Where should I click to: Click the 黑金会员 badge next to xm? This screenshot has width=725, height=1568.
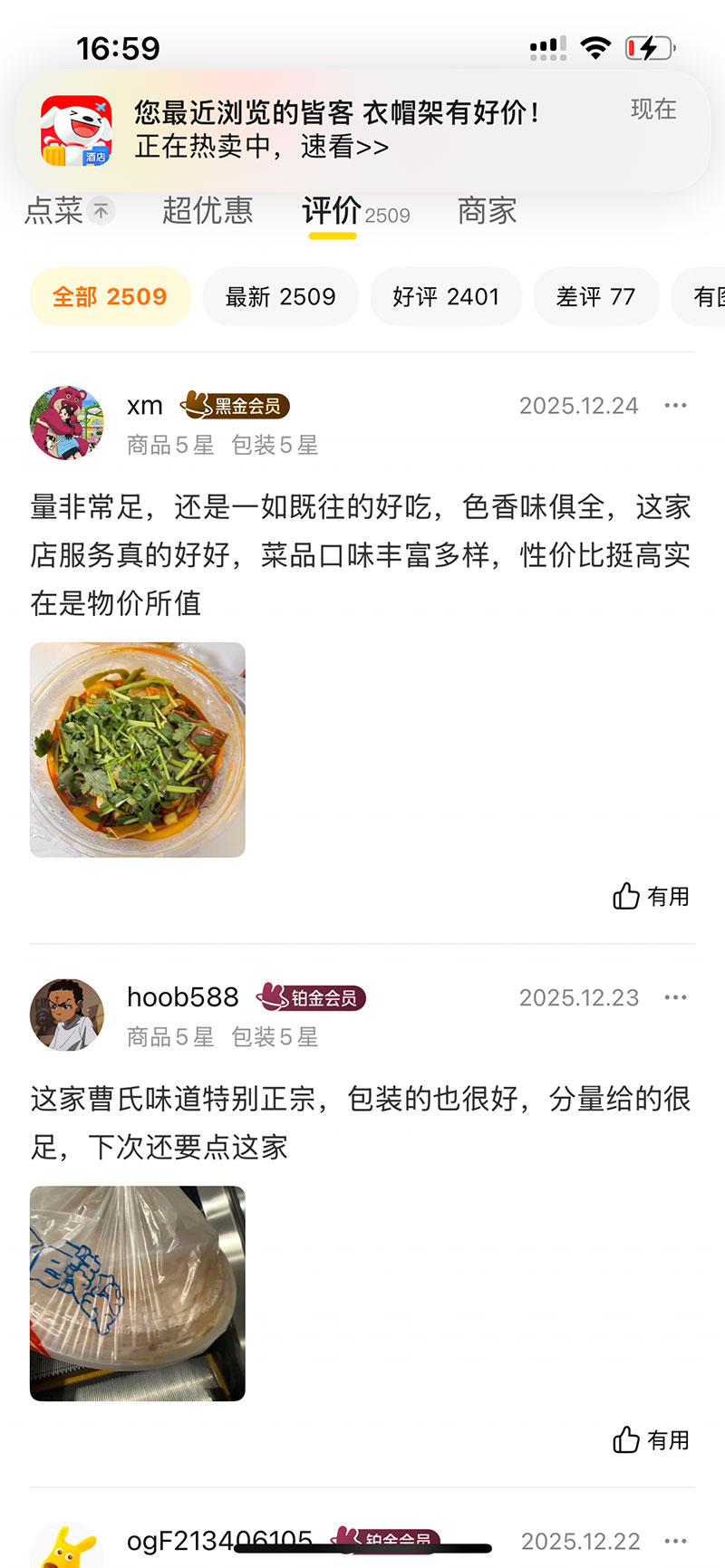pos(237,406)
